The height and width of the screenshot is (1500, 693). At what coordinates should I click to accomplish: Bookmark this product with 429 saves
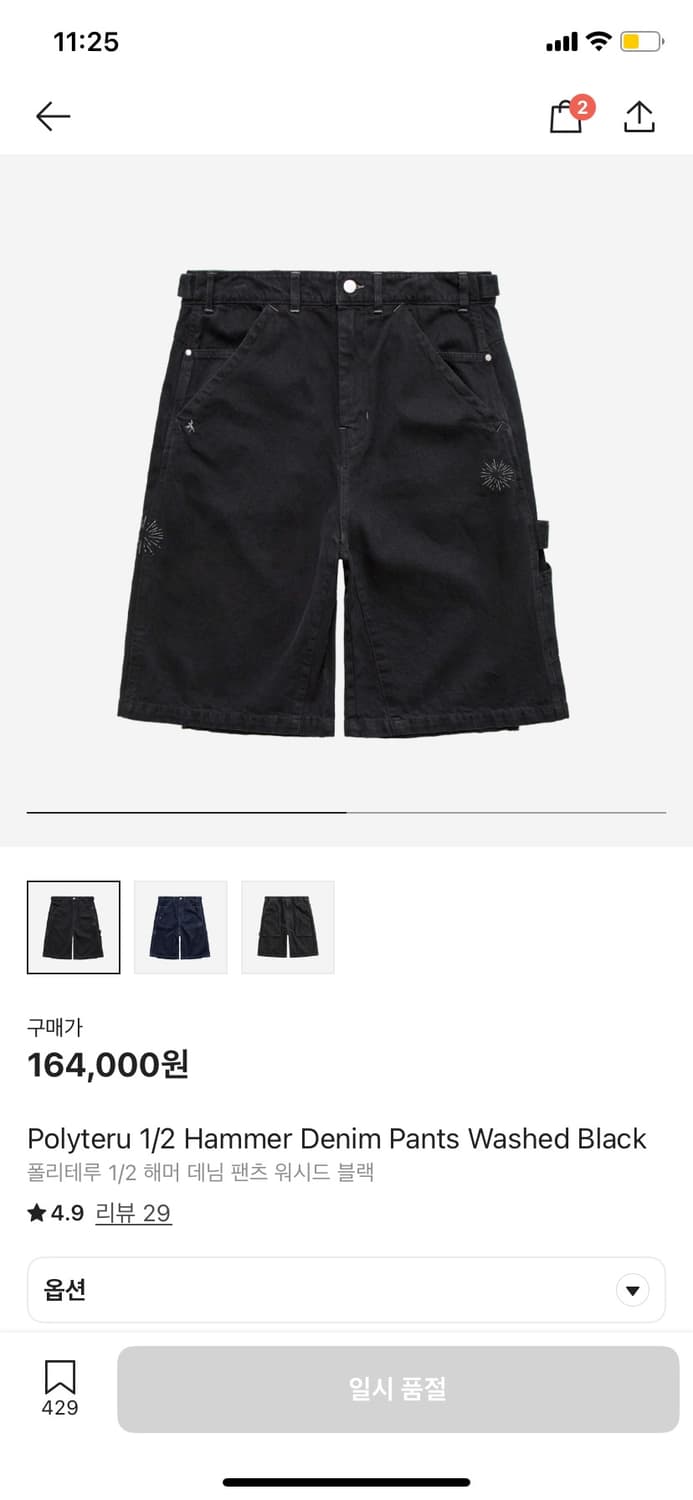(x=60, y=1388)
